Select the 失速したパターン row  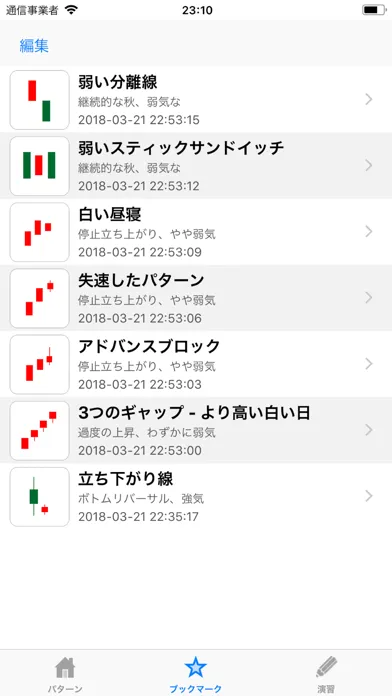(x=196, y=298)
